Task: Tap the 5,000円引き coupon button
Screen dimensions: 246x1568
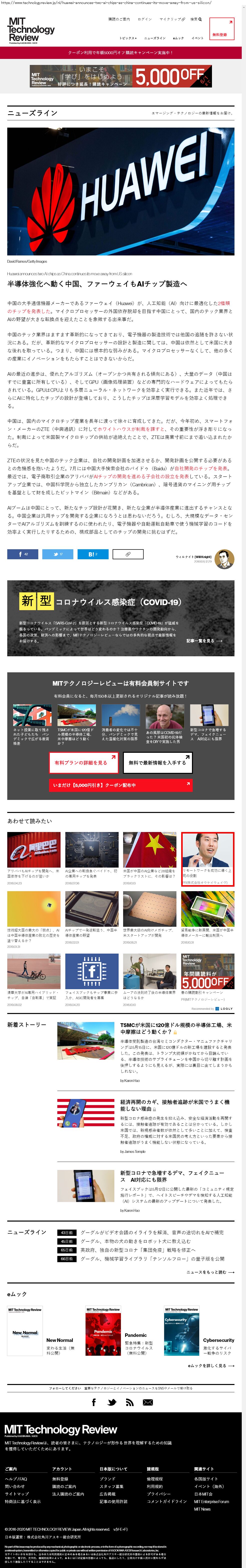Action: coord(120,785)
